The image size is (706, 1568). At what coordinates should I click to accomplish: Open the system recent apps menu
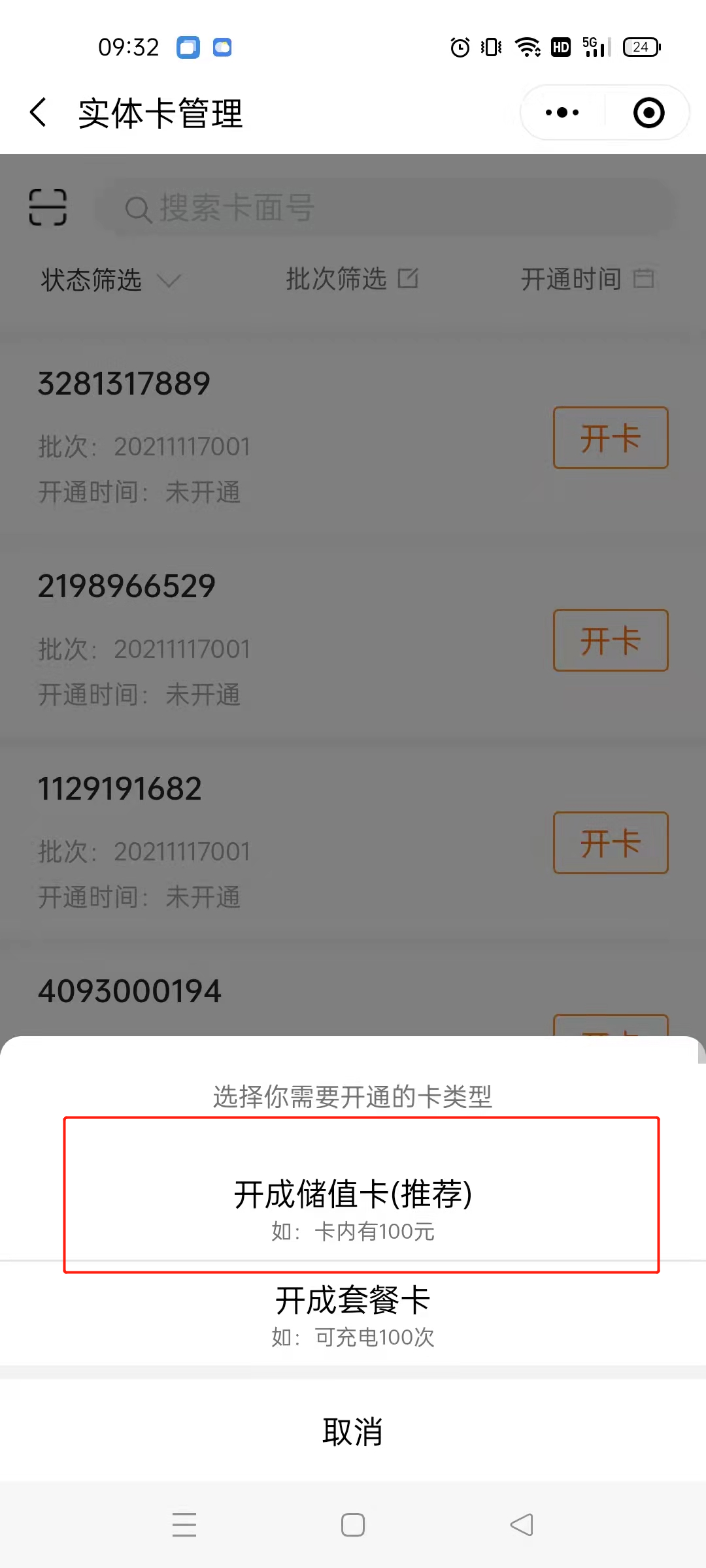click(x=184, y=1525)
